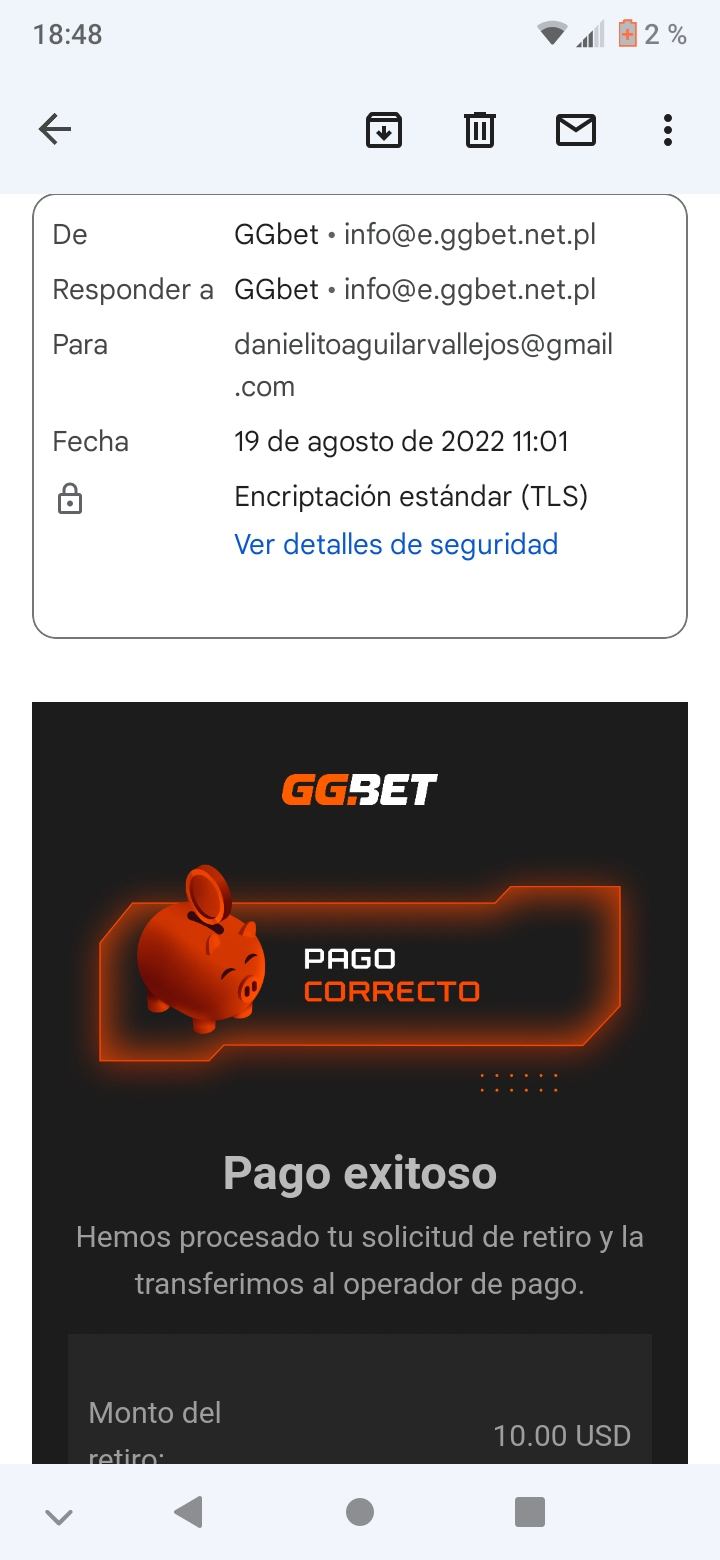Delete this email
The width and height of the screenshot is (720, 1560).
tap(480, 130)
